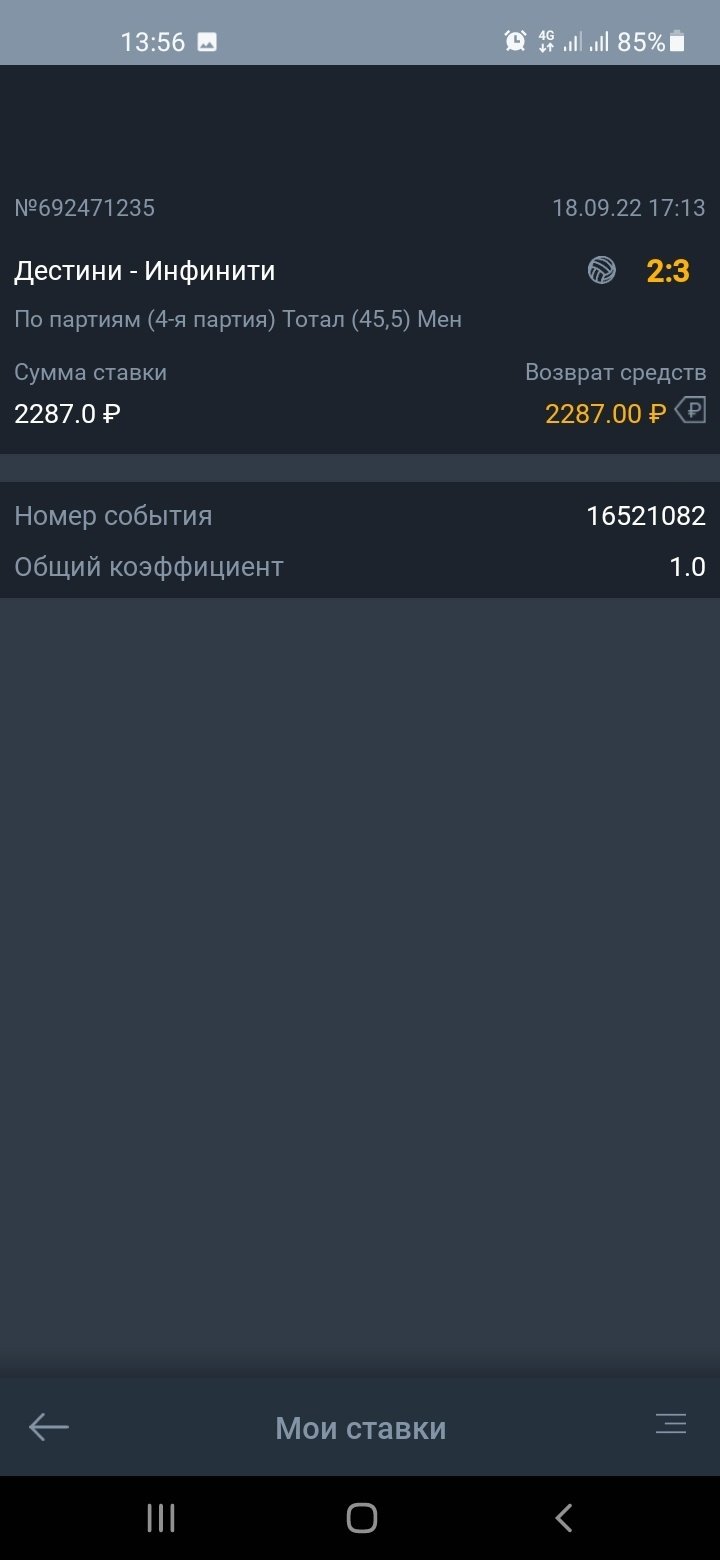This screenshot has height=1560, width=720.
Task: Open the recent apps overview
Action: 160,1518
